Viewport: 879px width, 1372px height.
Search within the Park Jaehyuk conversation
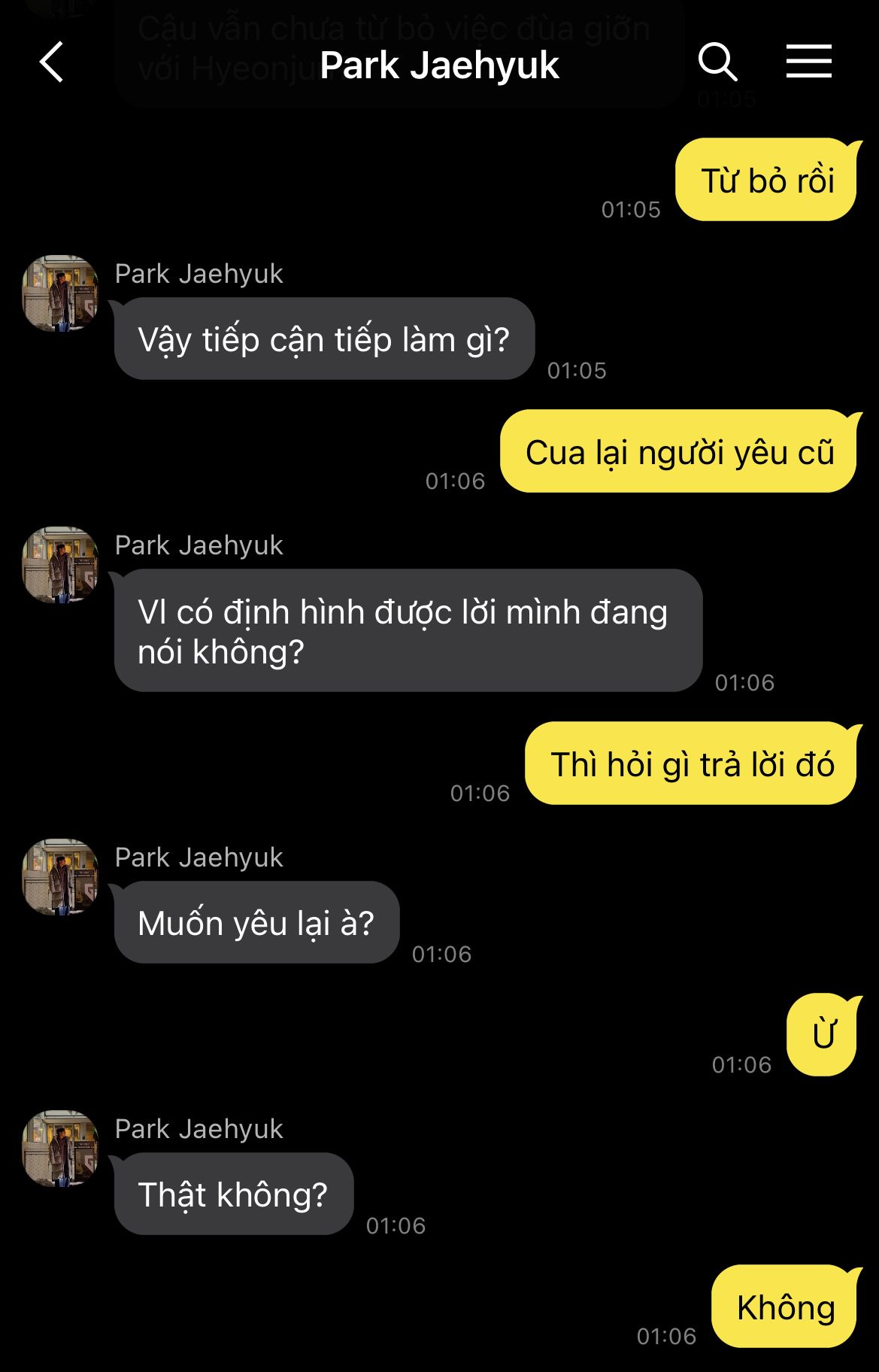[717, 62]
